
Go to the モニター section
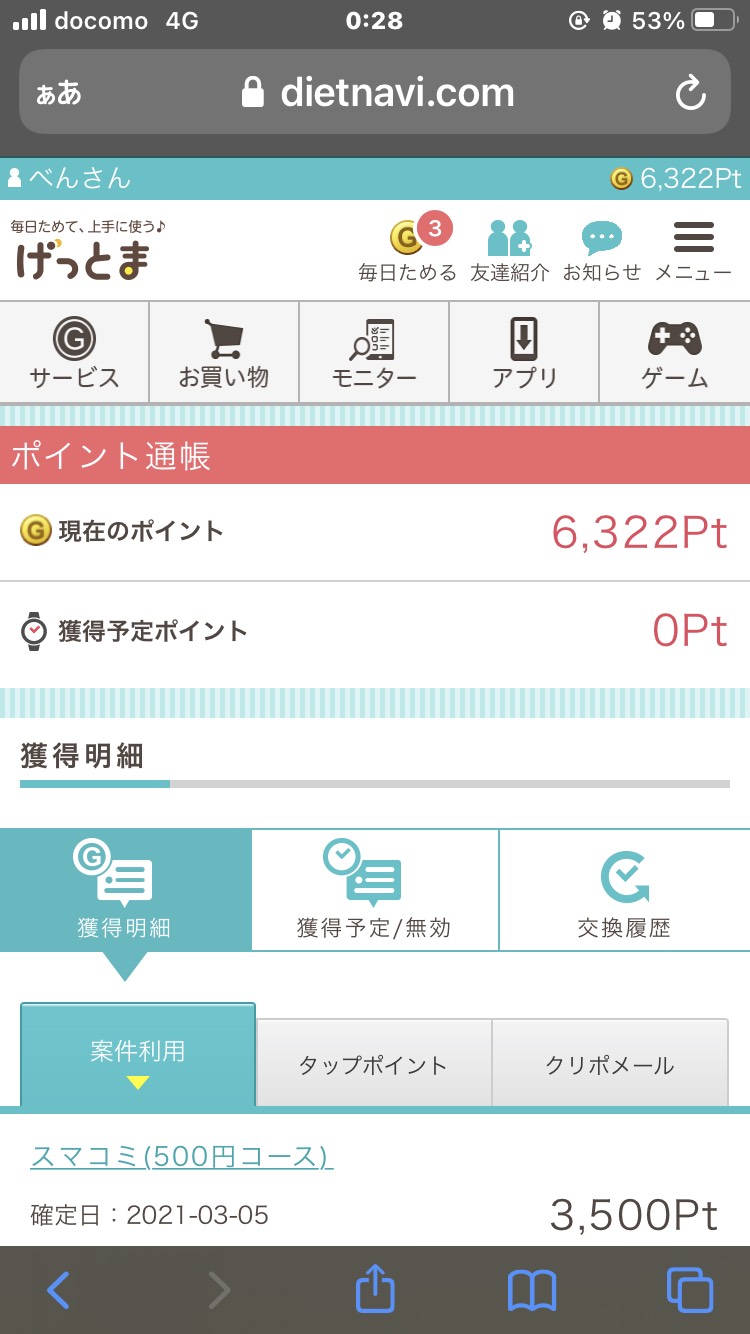(374, 353)
